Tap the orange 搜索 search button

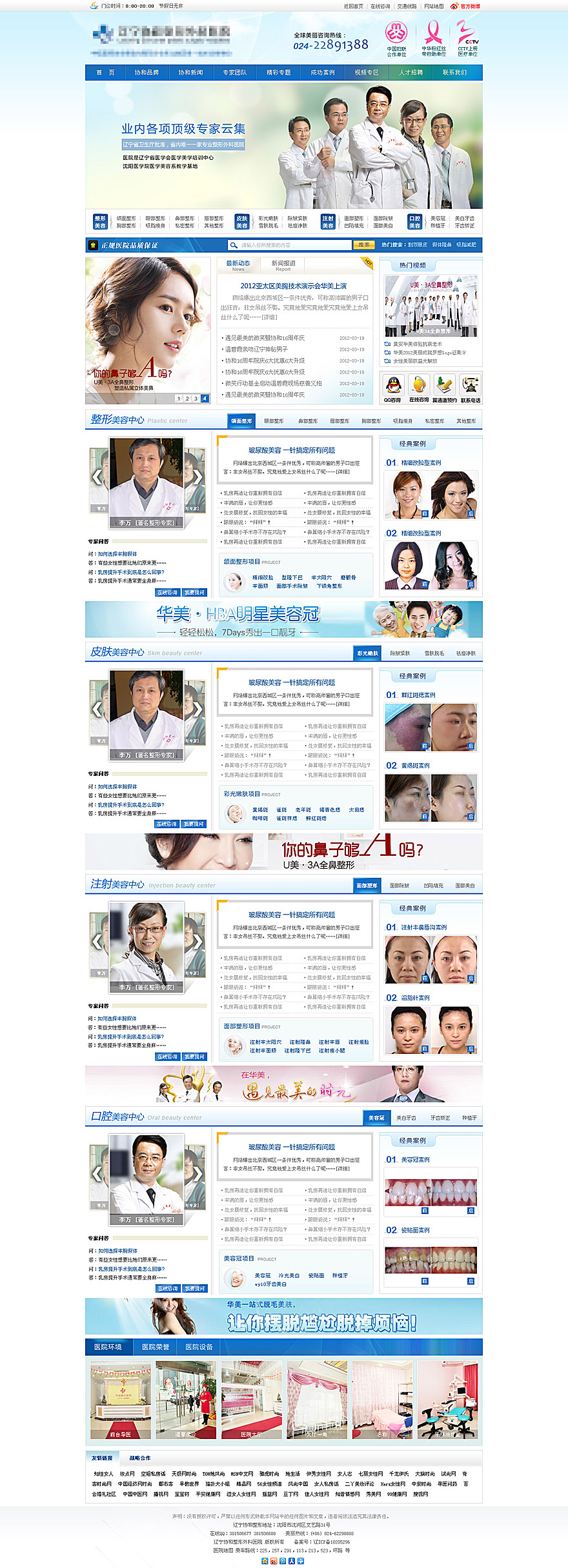coord(364,245)
